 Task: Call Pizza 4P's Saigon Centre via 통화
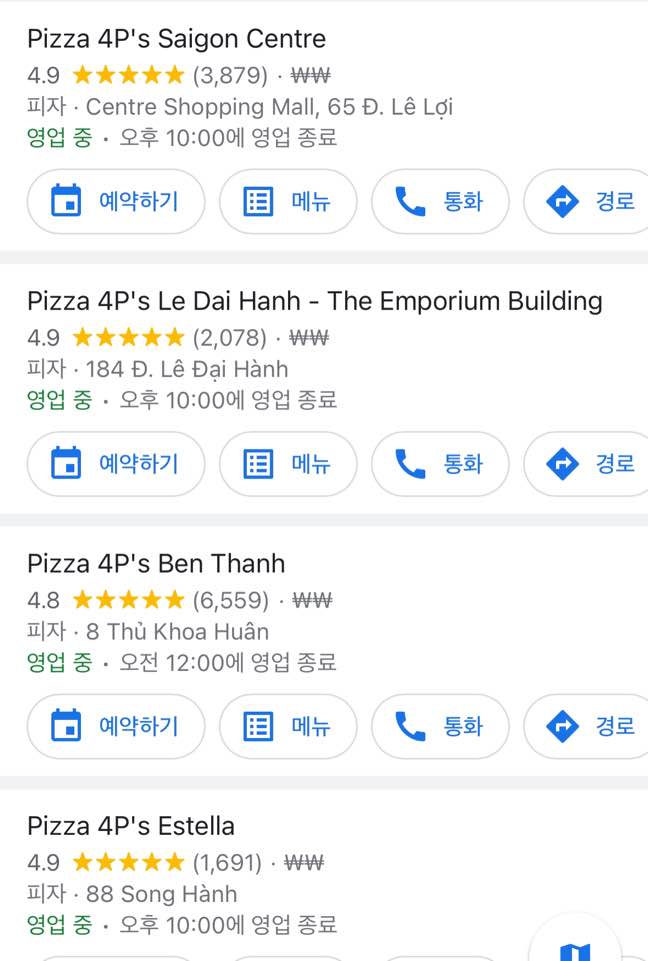click(440, 202)
